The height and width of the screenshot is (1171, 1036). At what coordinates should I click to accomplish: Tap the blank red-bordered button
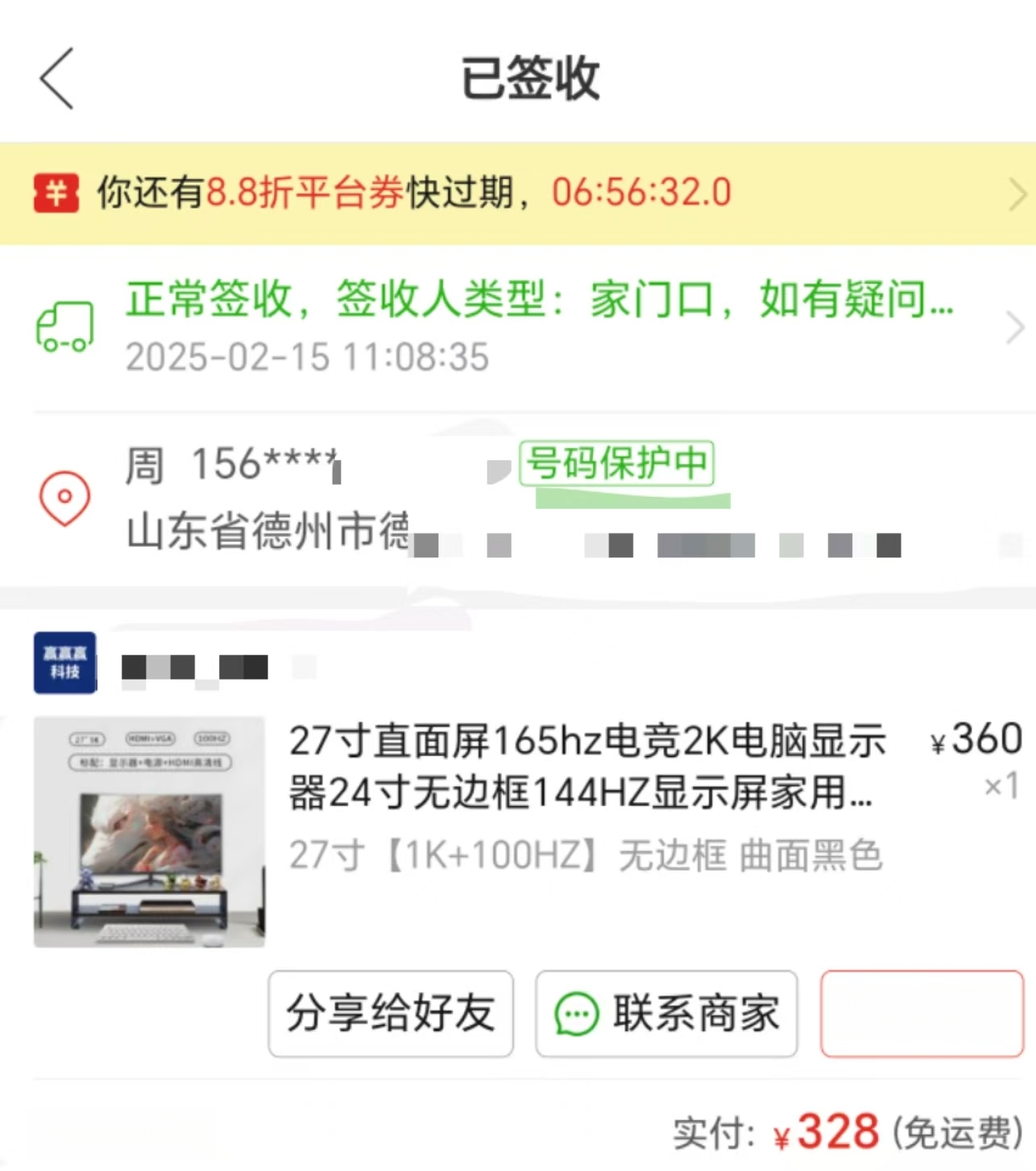coord(922,1013)
